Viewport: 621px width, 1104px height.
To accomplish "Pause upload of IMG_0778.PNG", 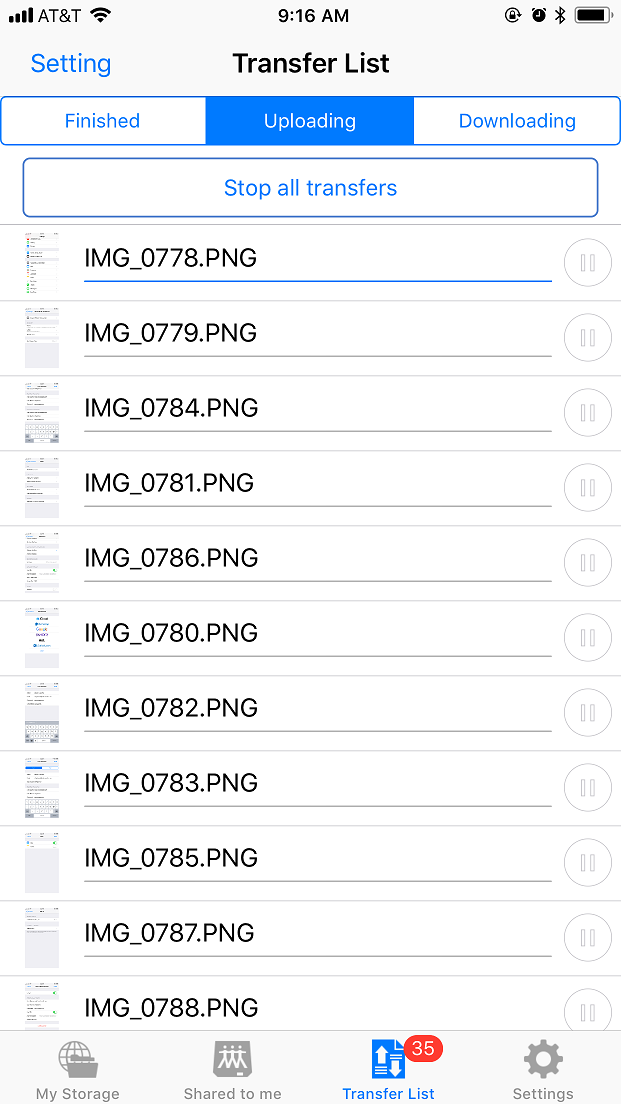I will click(x=587, y=263).
